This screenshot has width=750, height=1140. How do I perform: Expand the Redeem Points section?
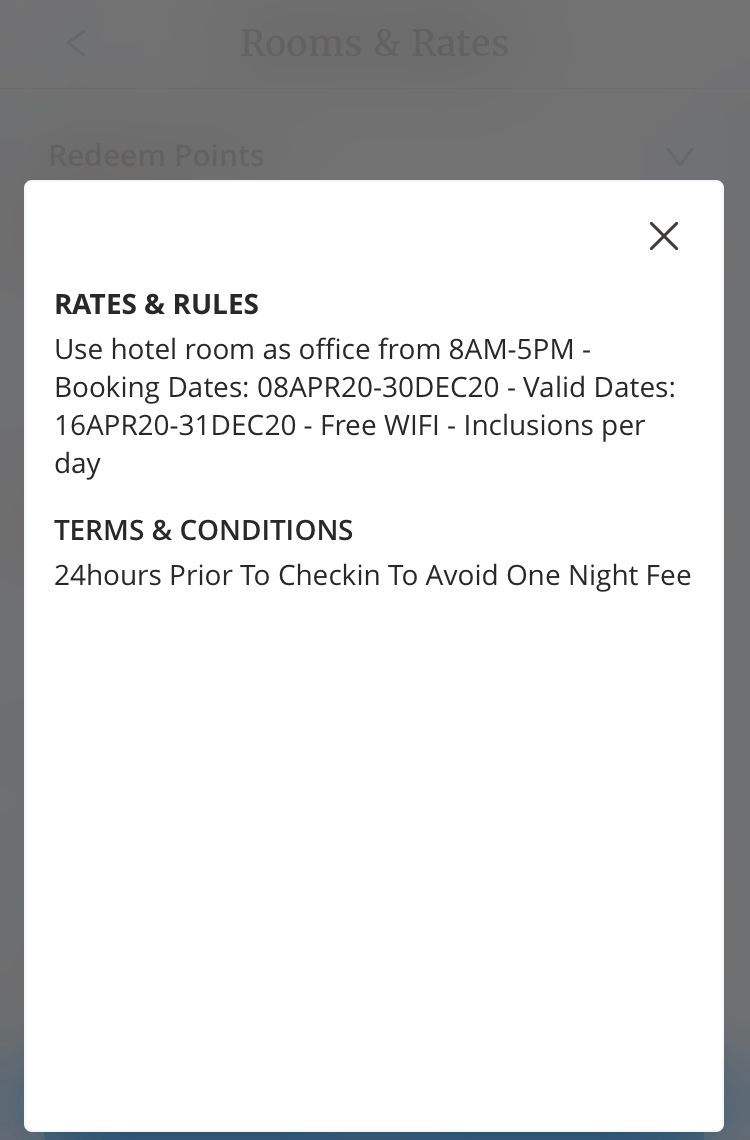click(x=679, y=157)
